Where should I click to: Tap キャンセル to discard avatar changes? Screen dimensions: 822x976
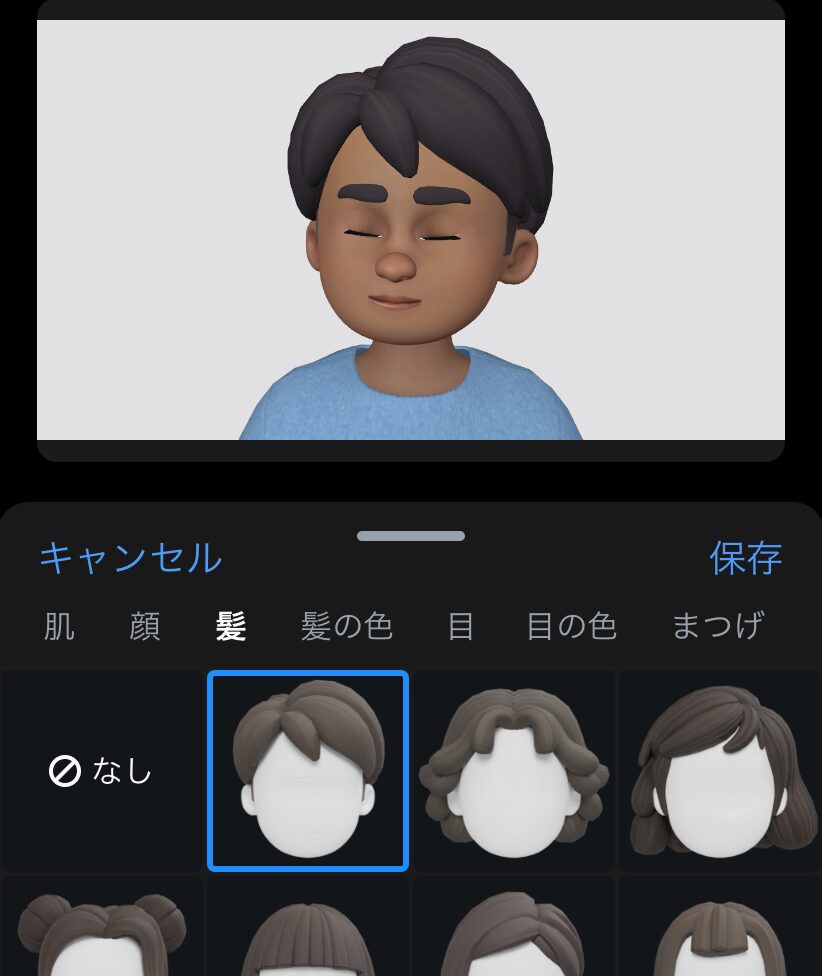(x=130, y=558)
